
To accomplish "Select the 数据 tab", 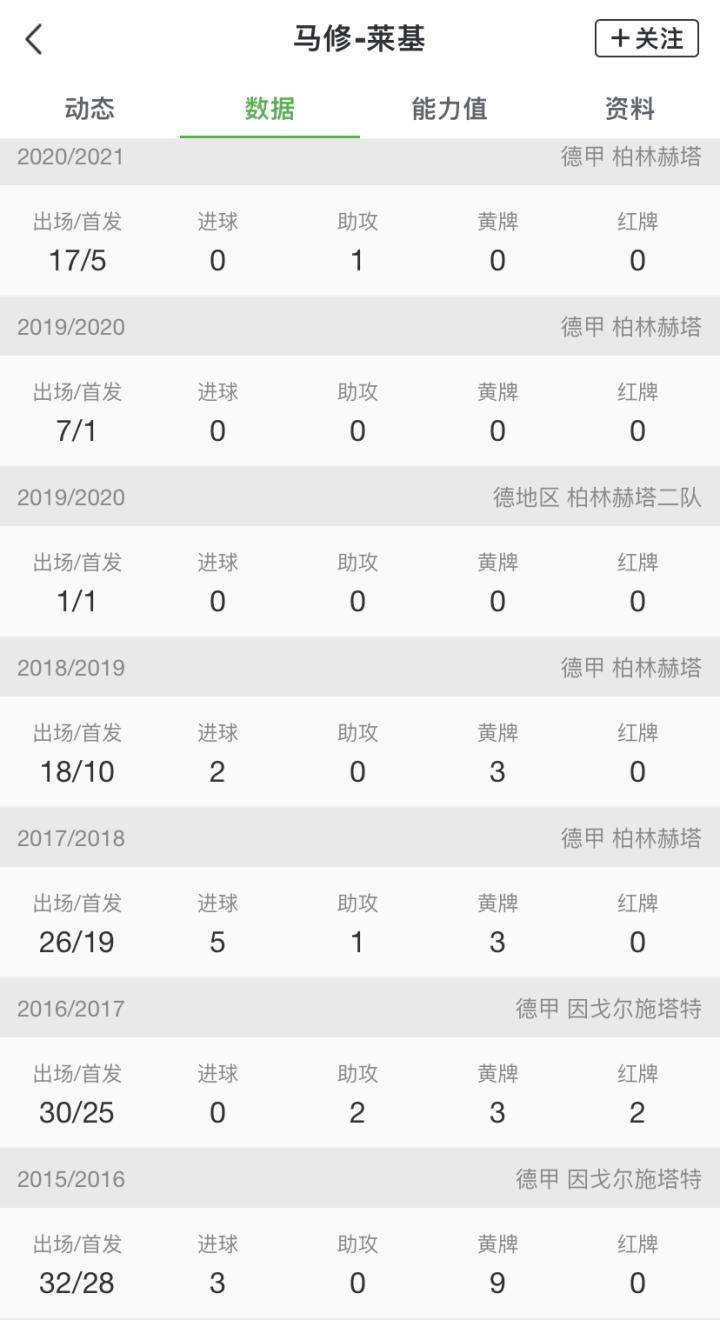I will point(270,108).
